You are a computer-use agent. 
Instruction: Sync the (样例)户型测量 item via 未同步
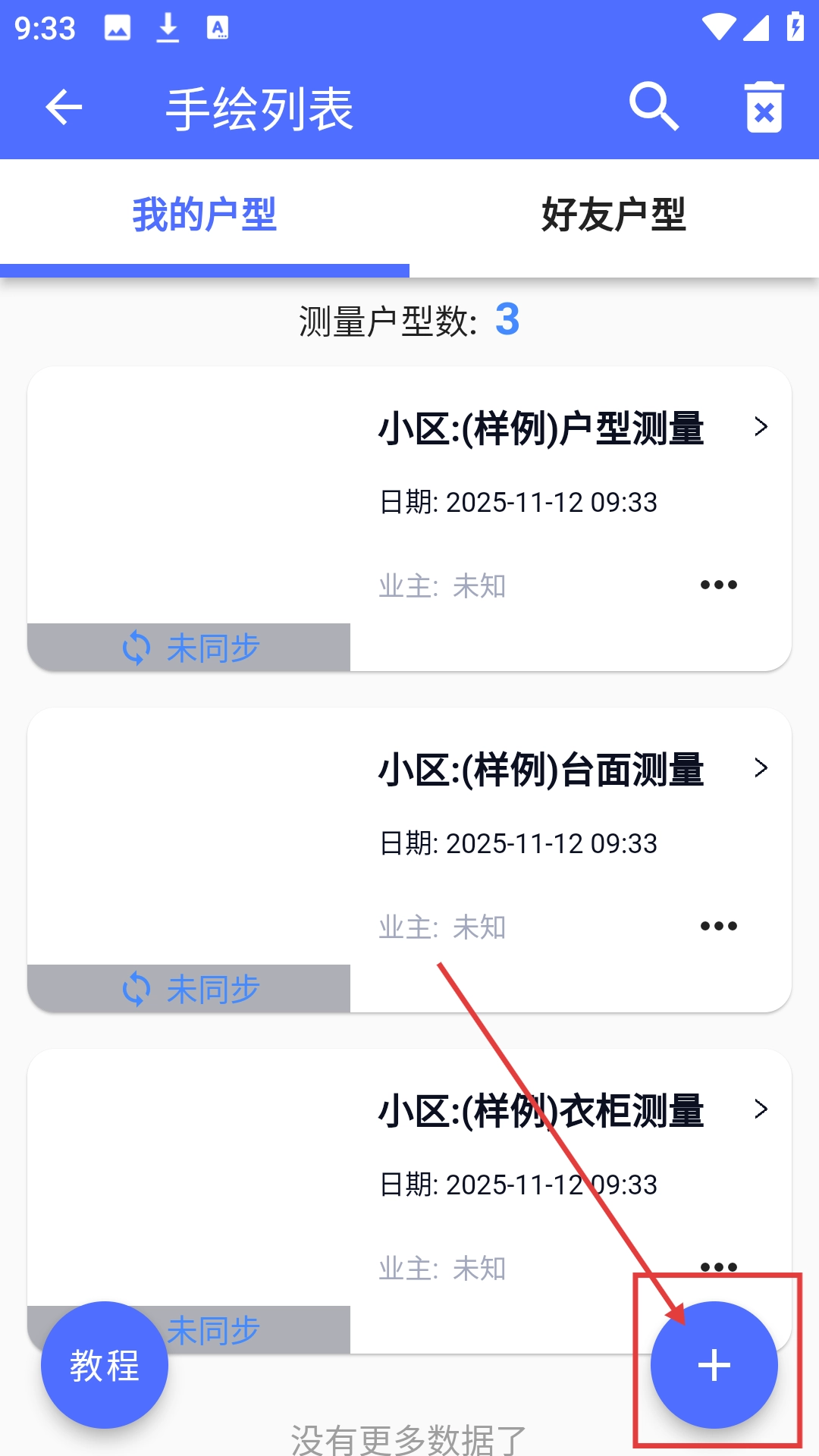tap(190, 648)
